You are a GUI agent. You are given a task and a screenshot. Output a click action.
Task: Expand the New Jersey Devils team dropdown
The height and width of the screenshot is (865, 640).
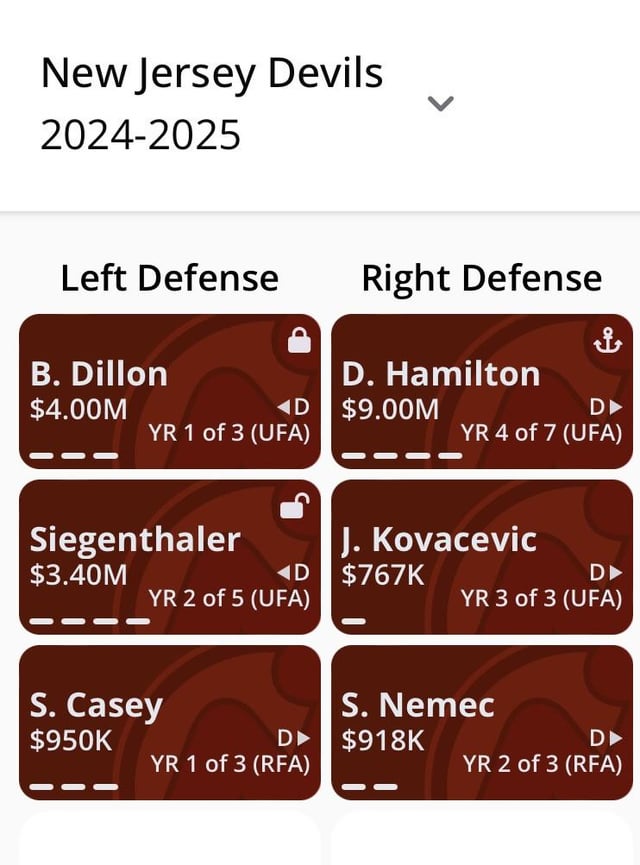[440, 103]
